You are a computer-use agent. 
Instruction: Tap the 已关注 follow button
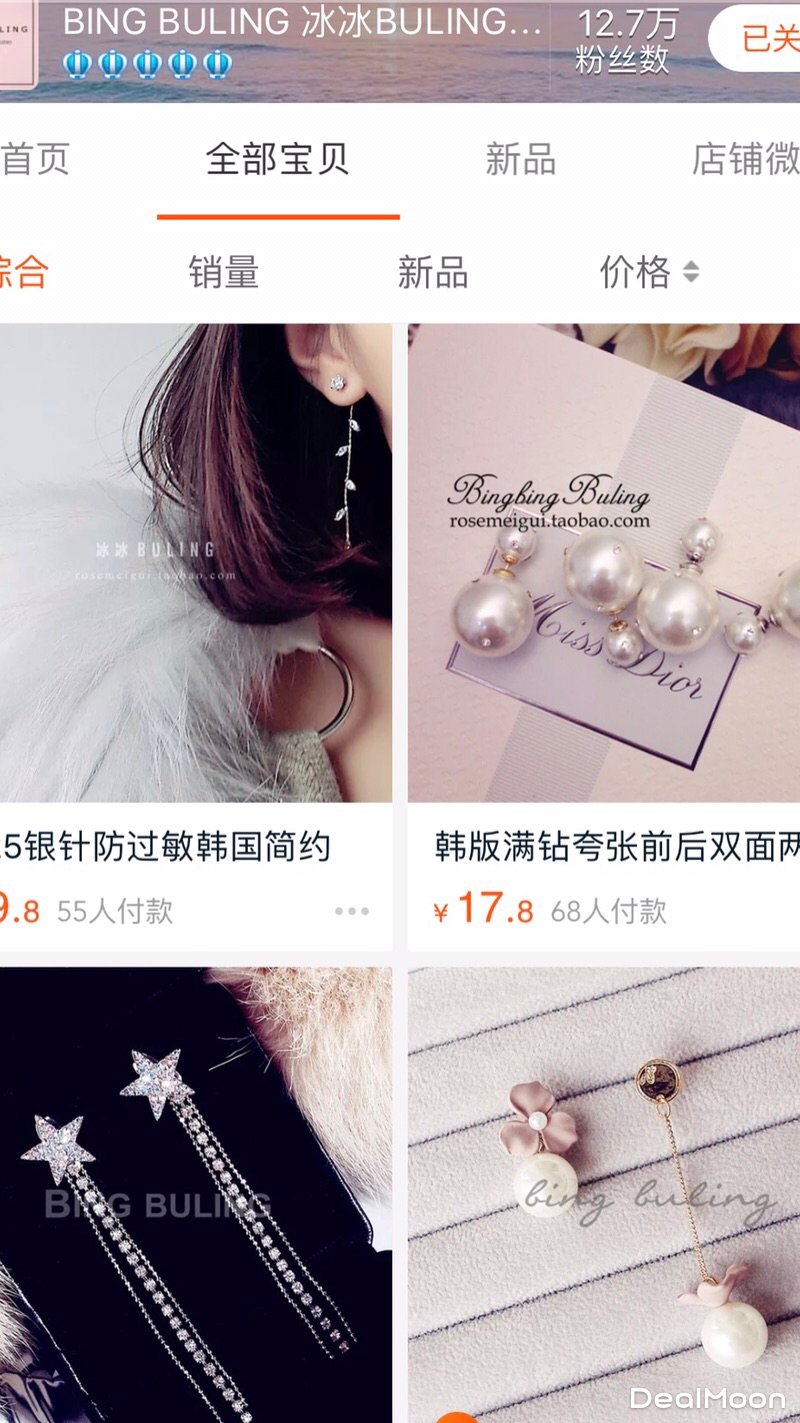[762, 38]
